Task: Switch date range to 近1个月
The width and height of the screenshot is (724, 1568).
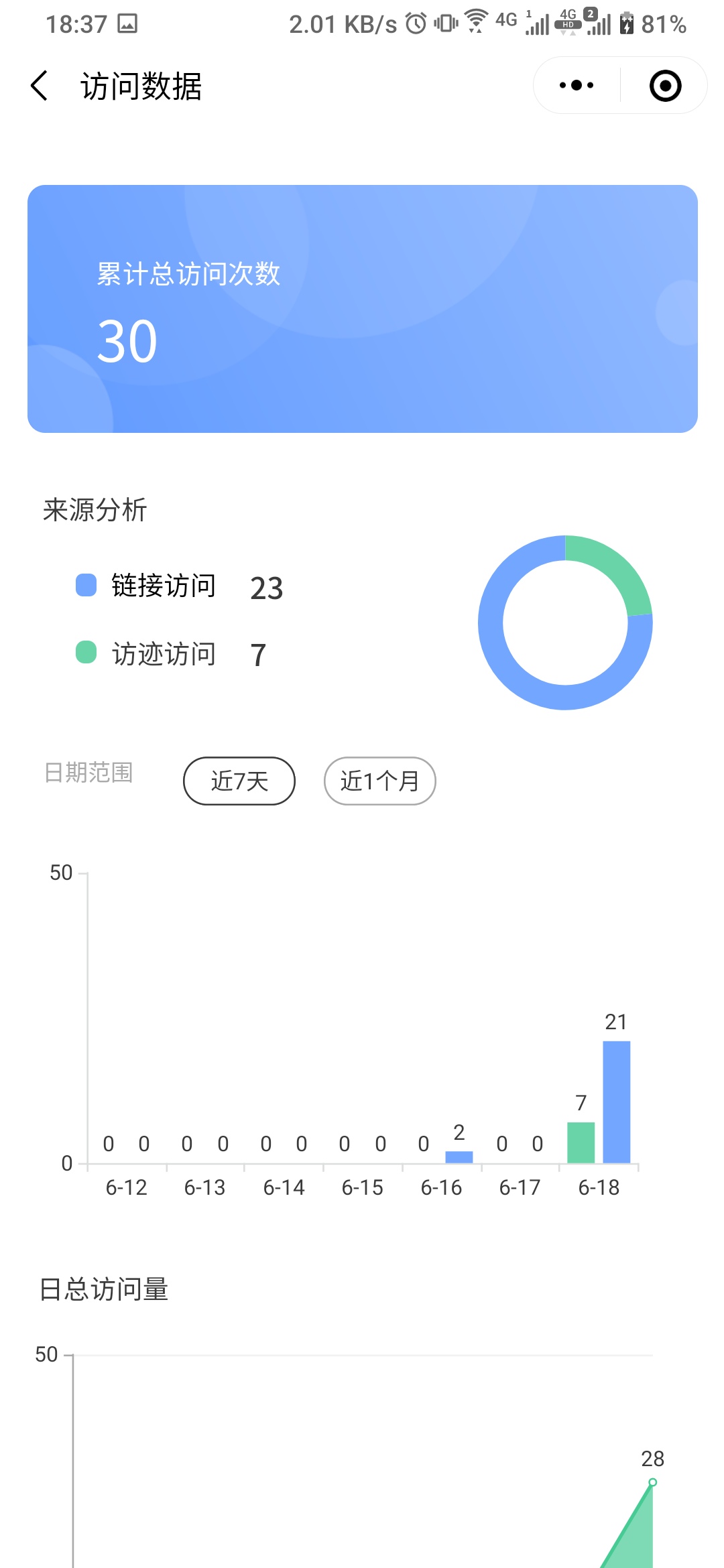Action: tap(380, 781)
